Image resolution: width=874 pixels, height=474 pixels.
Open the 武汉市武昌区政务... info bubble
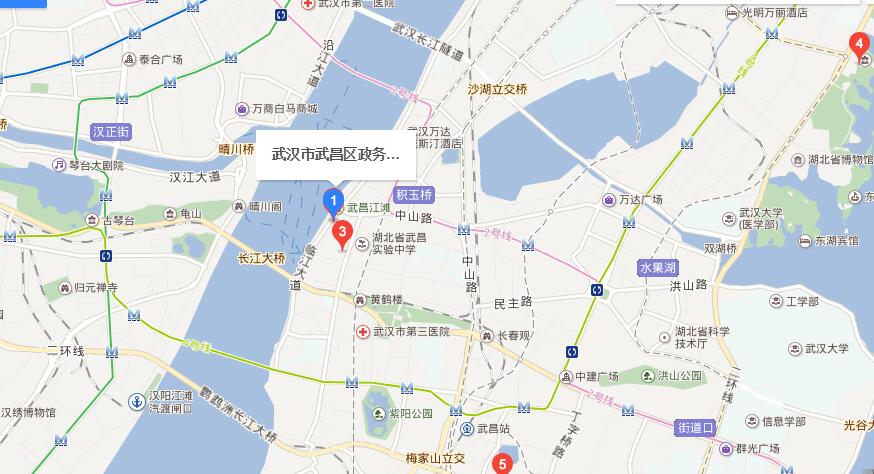[335, 155]
